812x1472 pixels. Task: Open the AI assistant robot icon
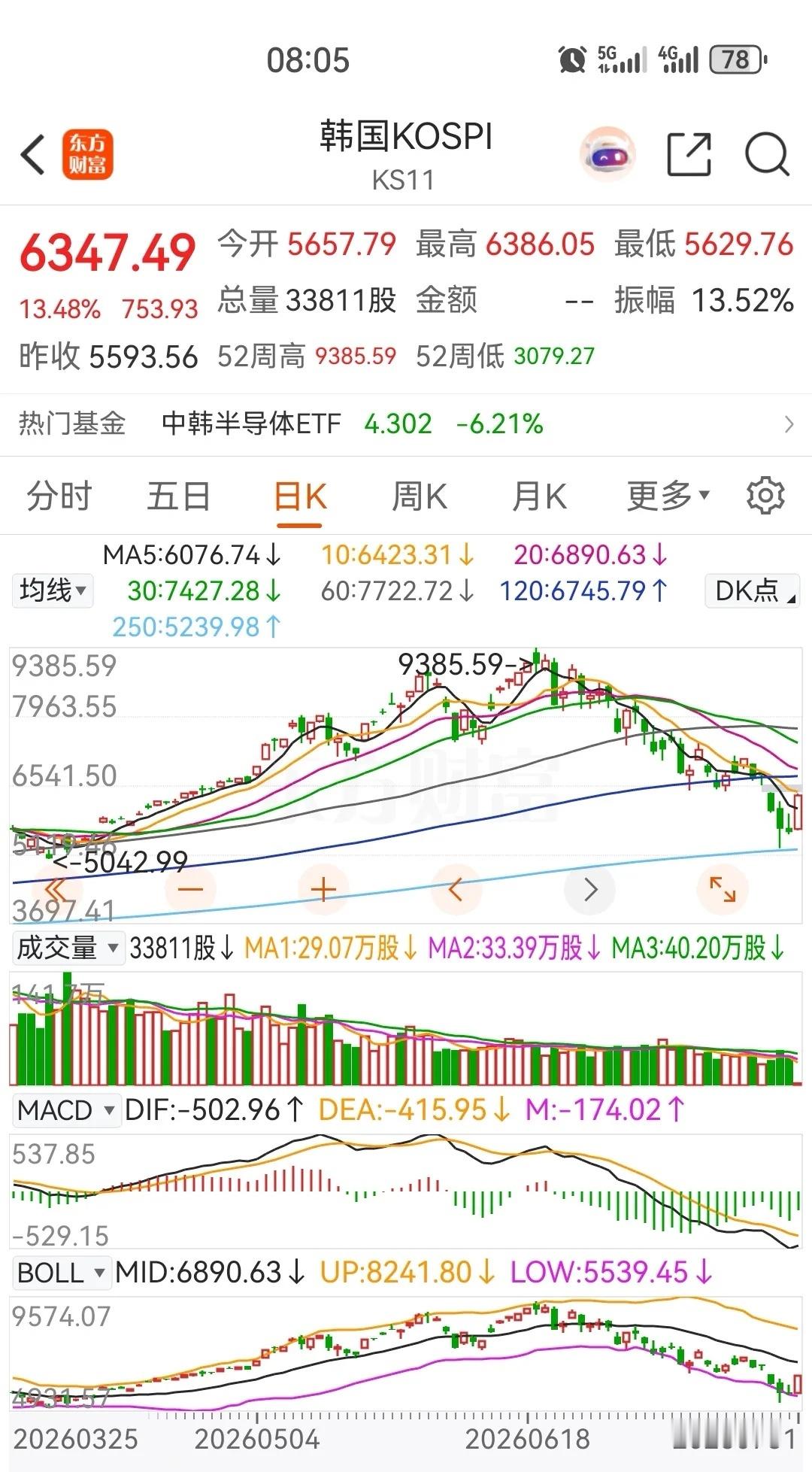(607, 156)
